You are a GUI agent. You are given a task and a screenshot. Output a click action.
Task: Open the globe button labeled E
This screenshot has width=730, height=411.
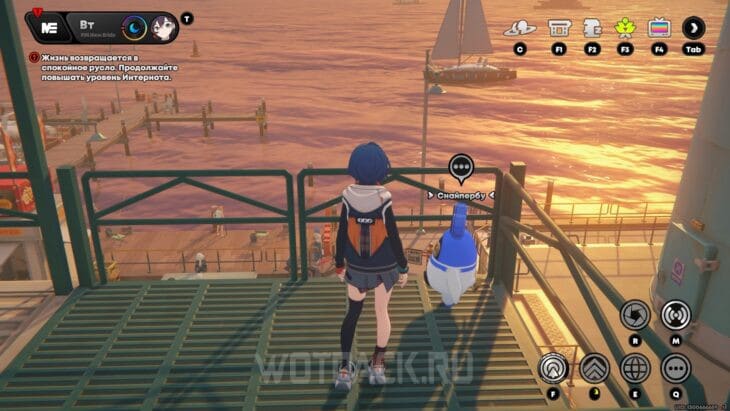(635, 368)
